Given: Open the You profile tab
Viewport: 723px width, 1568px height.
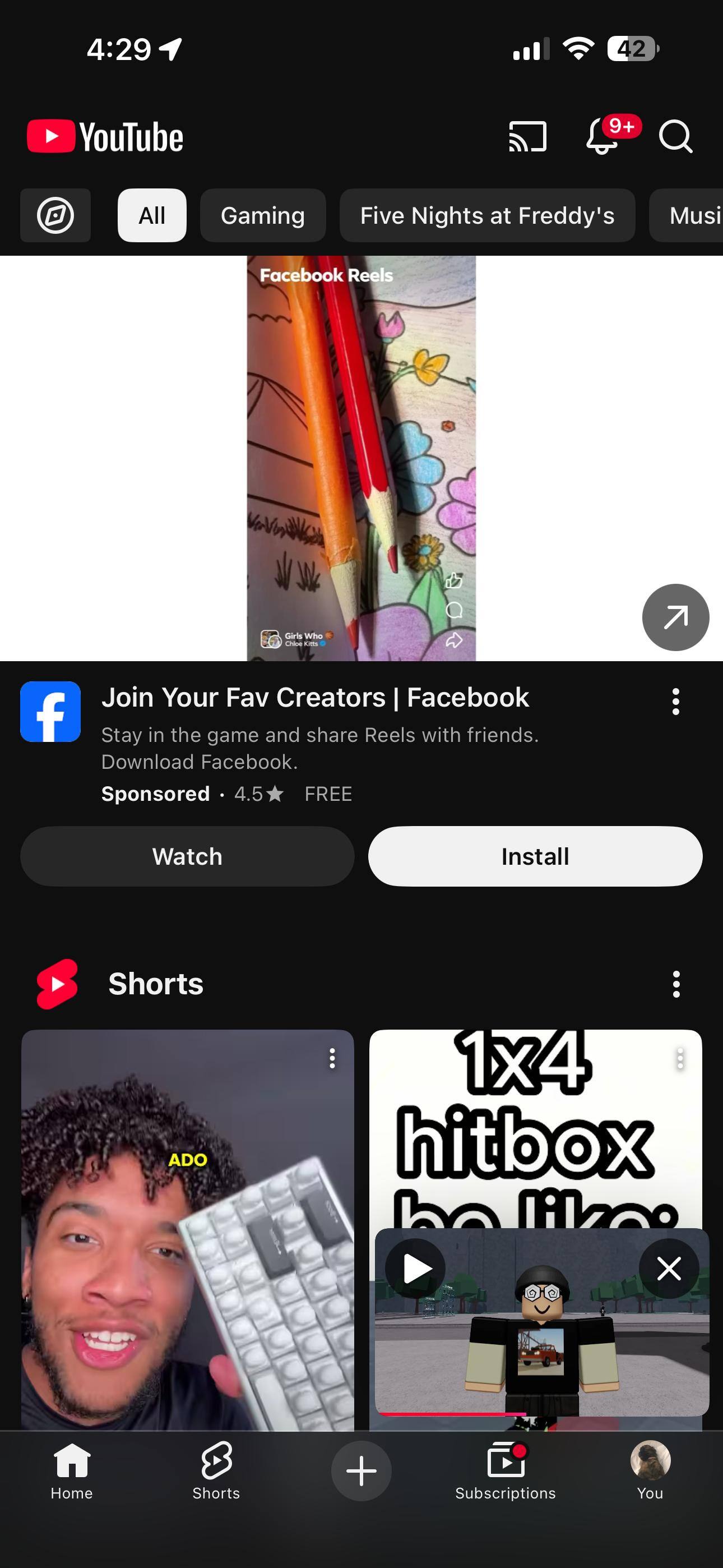Looking at the screenshot, I should click(x=650, y=1470).
